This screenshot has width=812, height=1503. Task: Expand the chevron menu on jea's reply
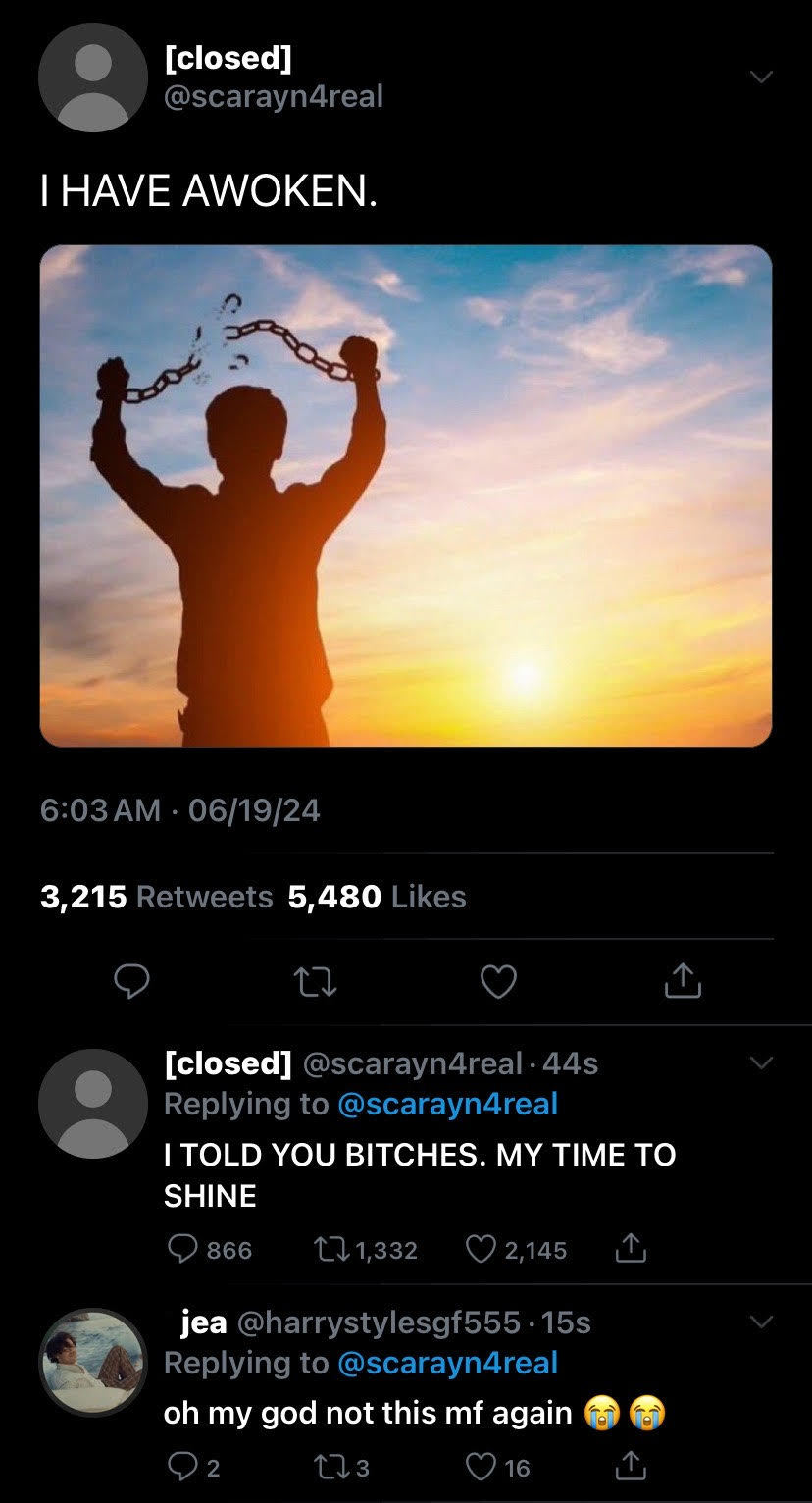(761, 1322)
